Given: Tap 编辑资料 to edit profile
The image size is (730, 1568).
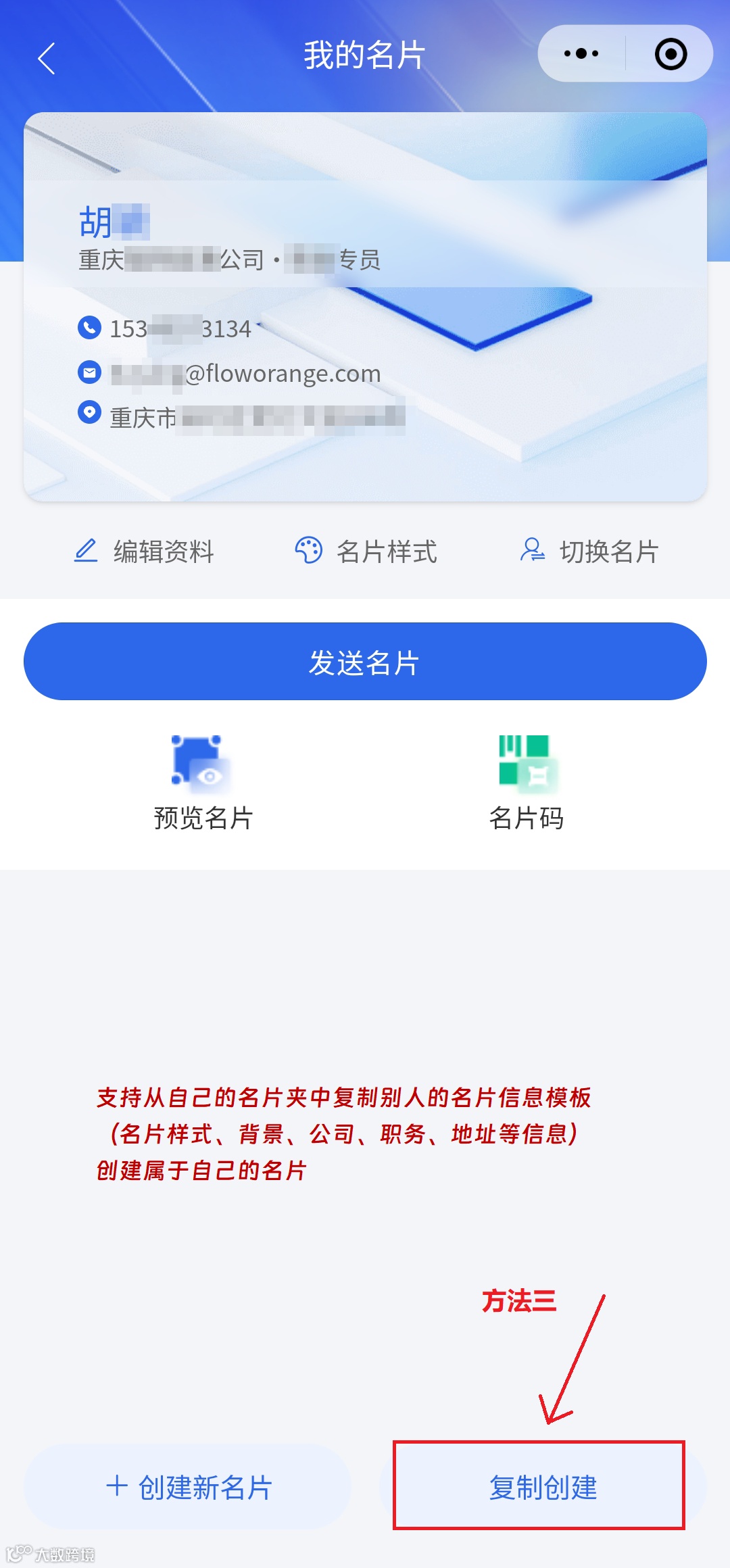Looking at the screenshot, I should [143, 552].
